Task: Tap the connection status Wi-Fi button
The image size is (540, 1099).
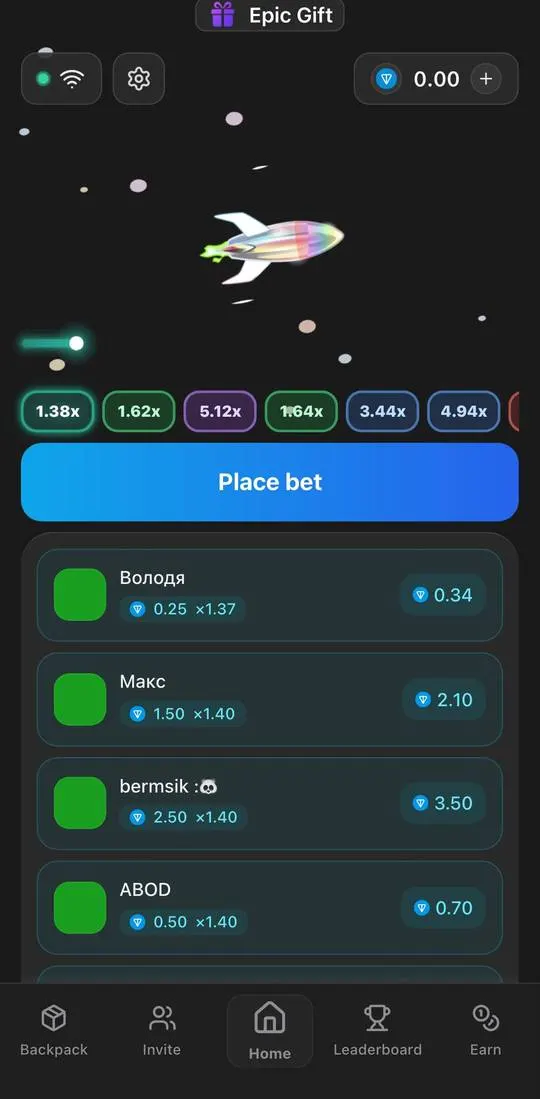Action: click(x=62, y=78)
